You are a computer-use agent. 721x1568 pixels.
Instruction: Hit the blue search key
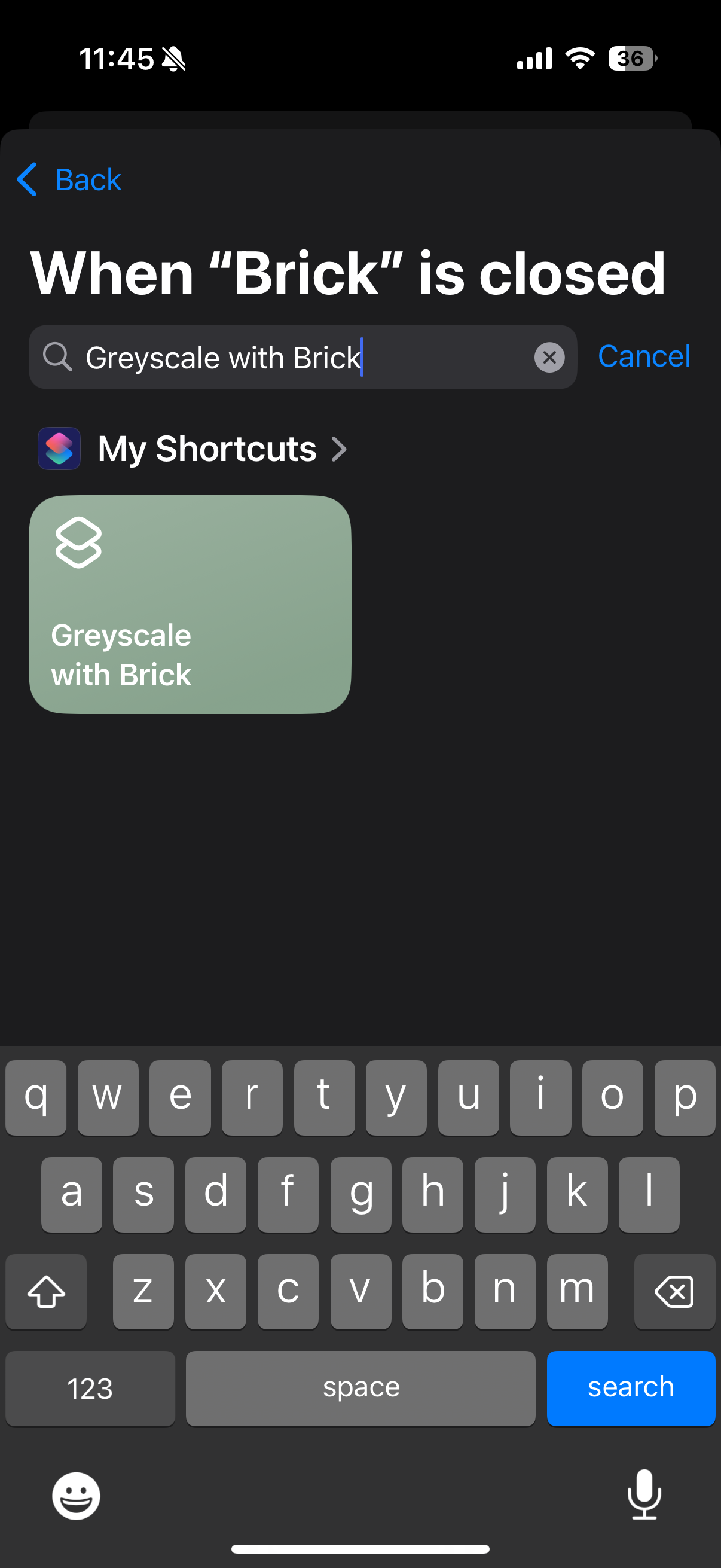(x=630, y=1389)
